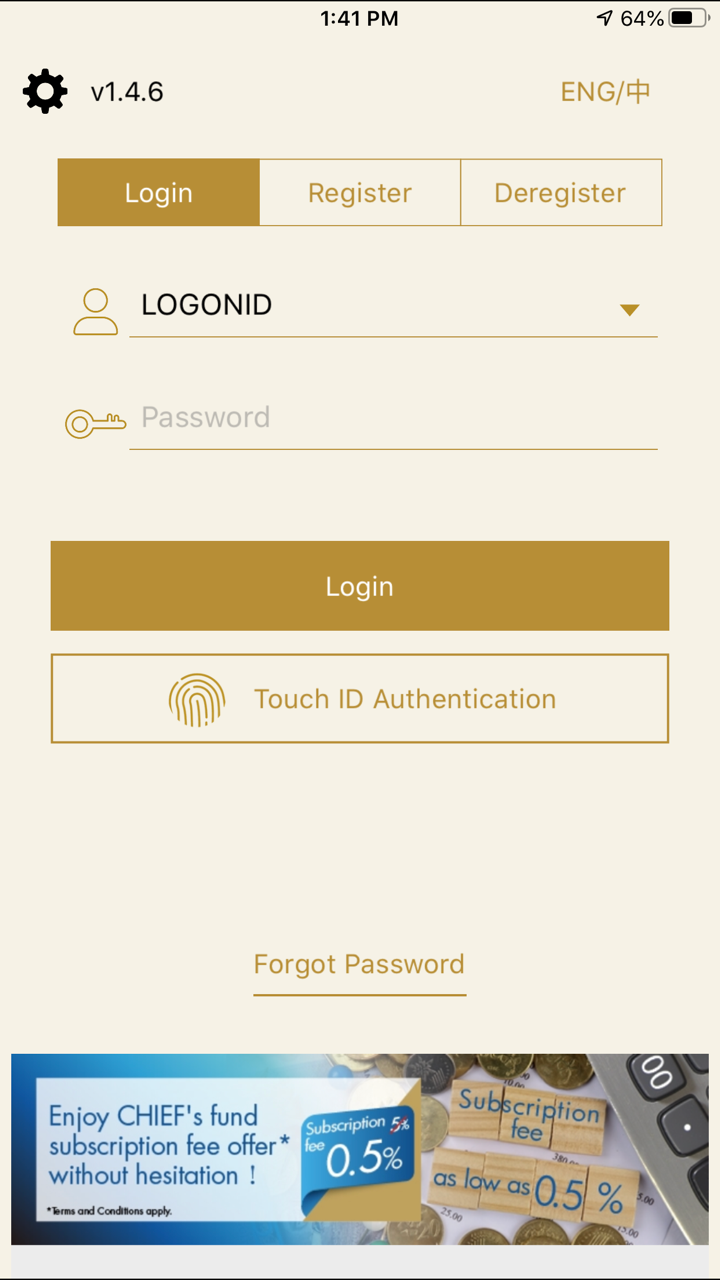Open the fund subscription fee banner
The width and height of the screenshot is (720, 1280).
click(360, 1148)
